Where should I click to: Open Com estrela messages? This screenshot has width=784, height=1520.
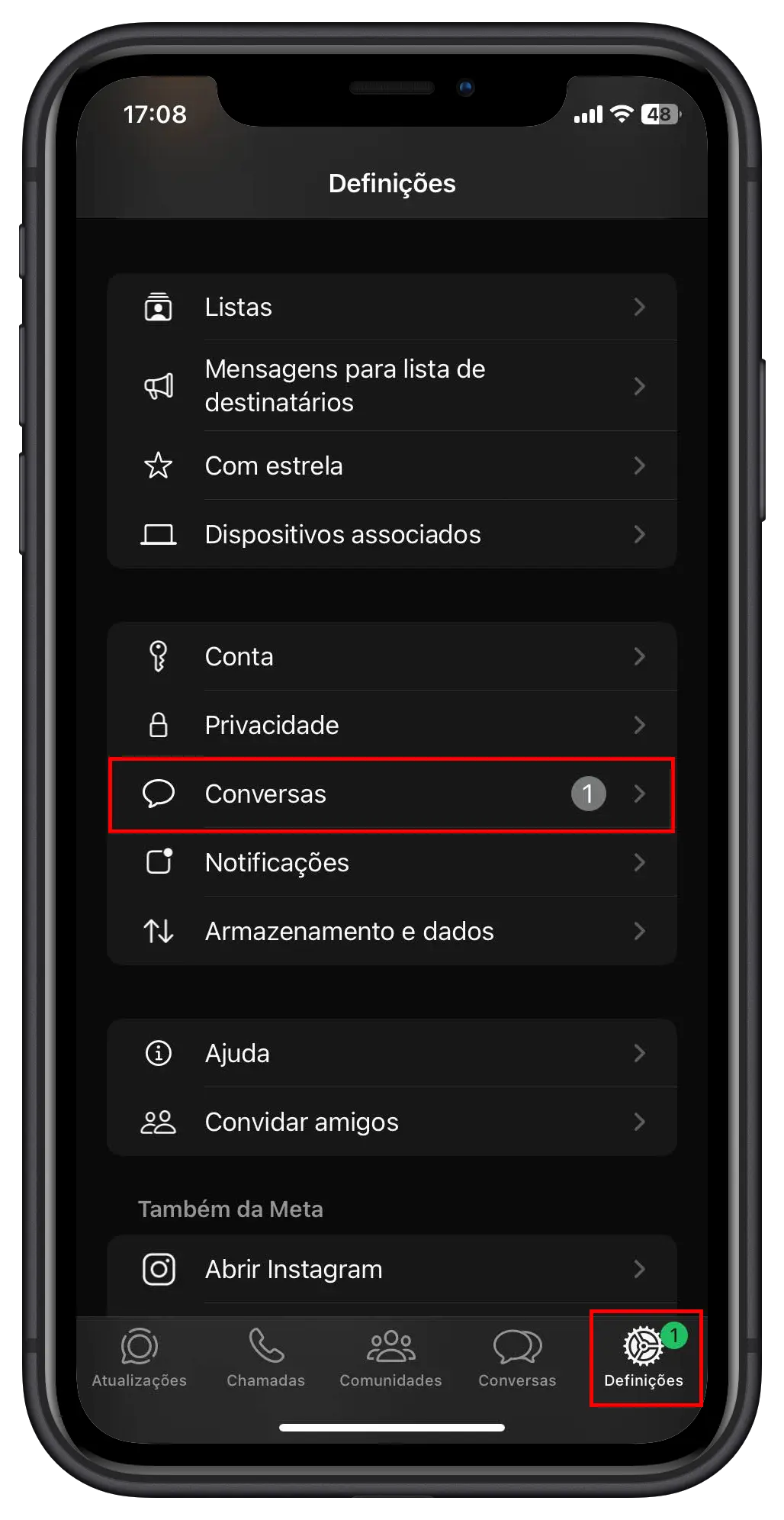pos(391,465)
